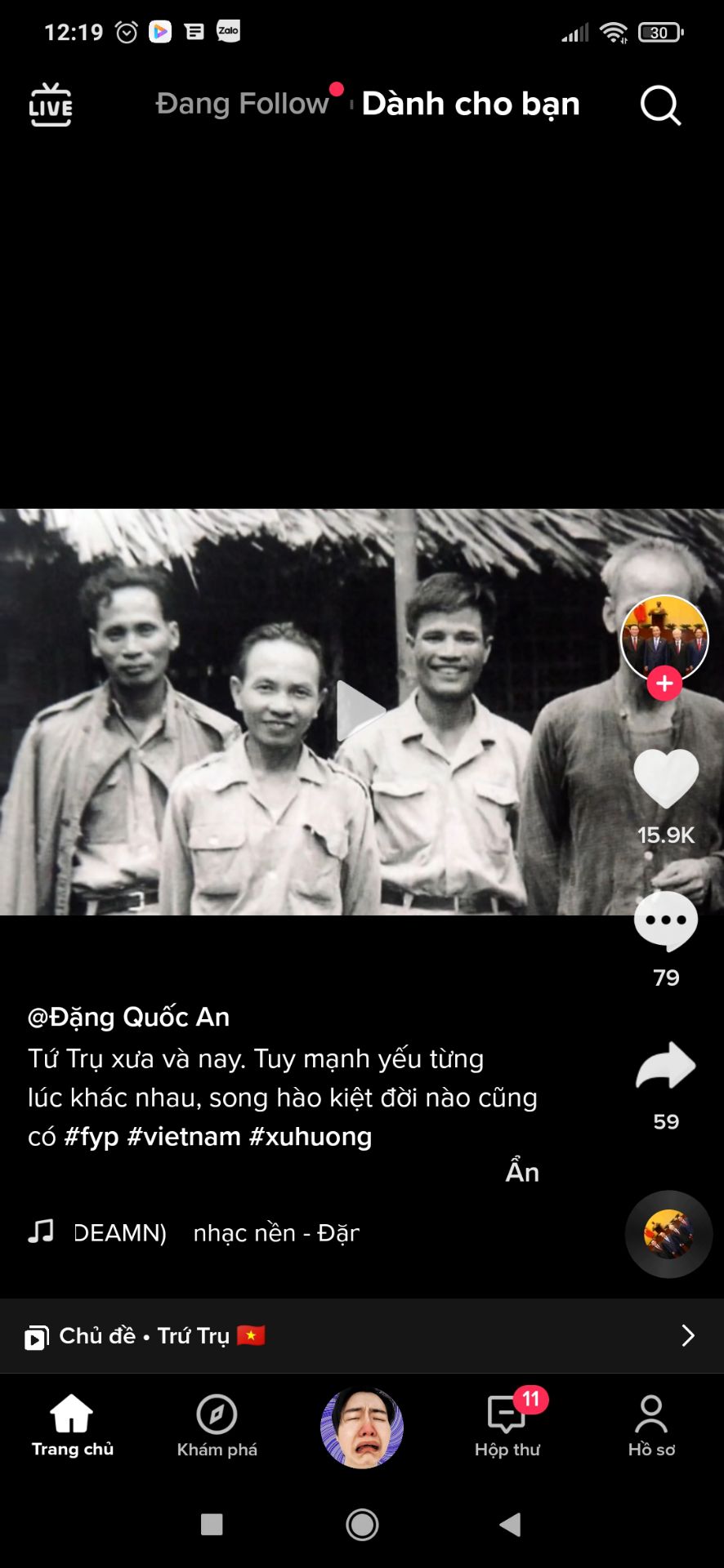This screenshot has width=724, height=1568.
Task: Stay on the Dành cho bạn tab
Action: click(x=471, y=104)
